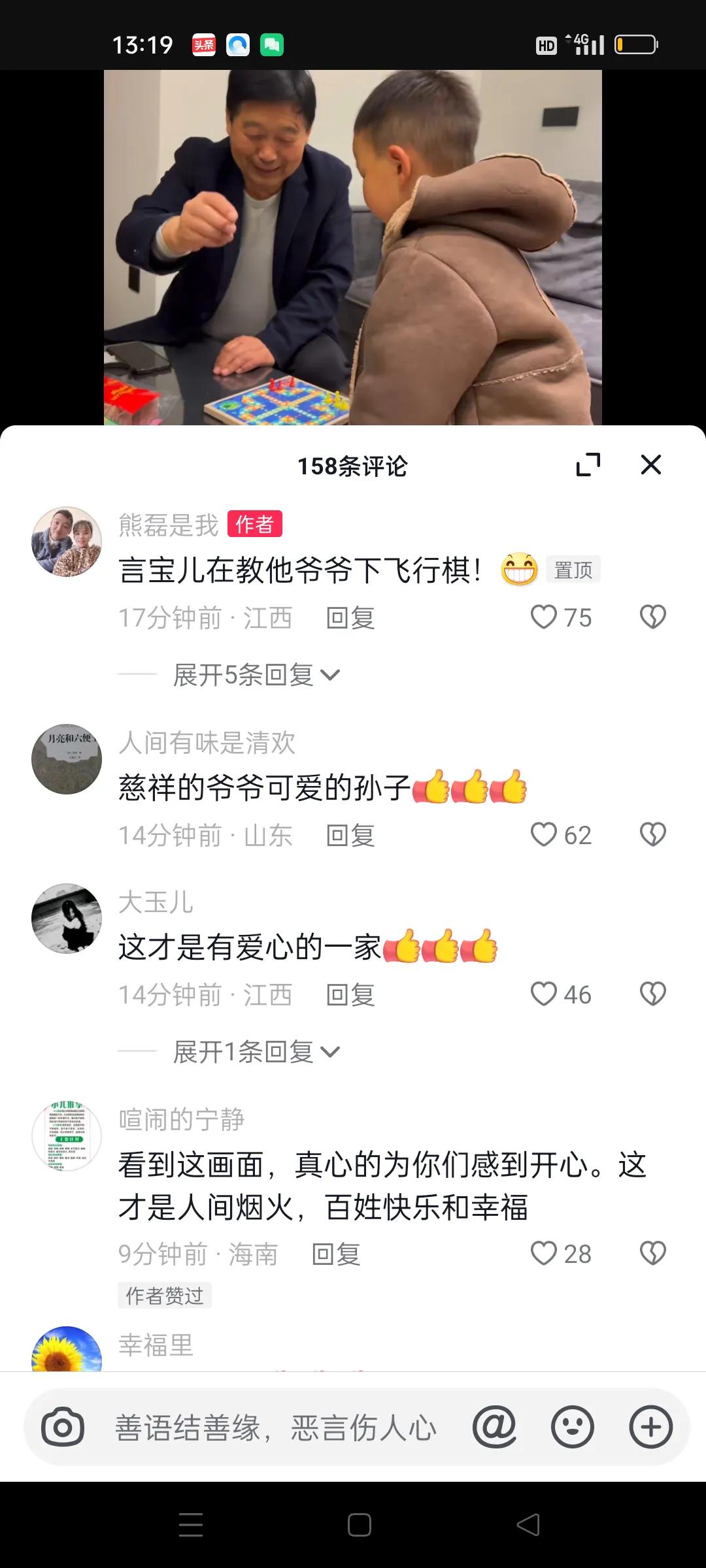Open the emoji picker

click(573, 1428)
